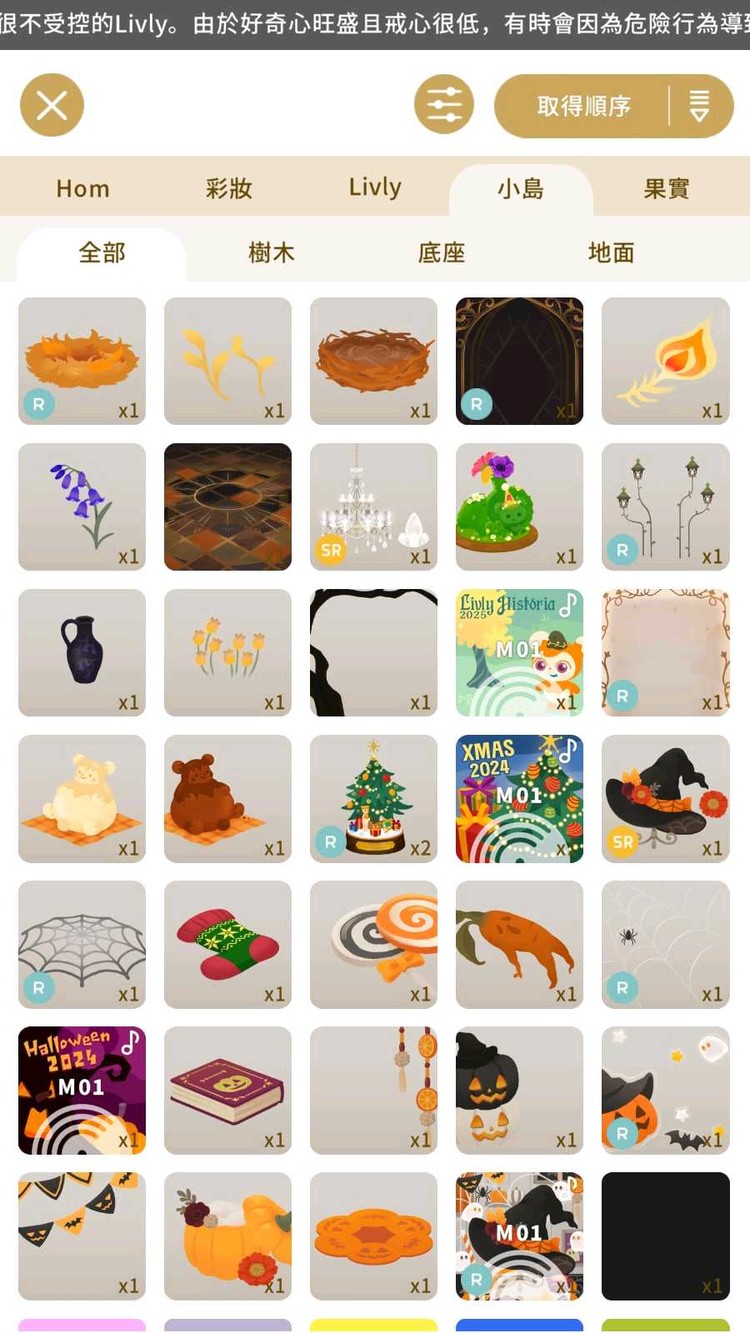Choose the gray spider web item

click(x=82, y=945)
